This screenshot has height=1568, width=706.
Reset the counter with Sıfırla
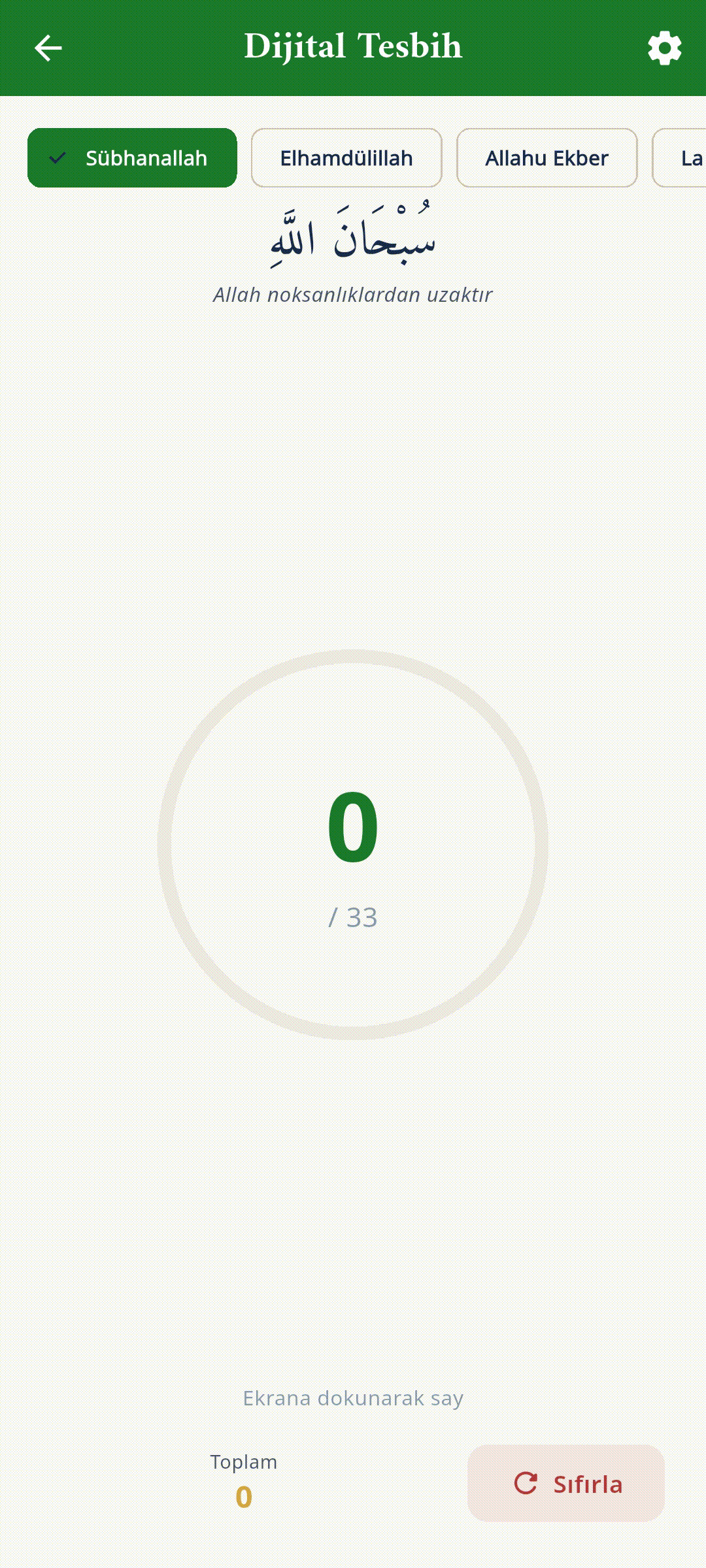pos(566,1484)
